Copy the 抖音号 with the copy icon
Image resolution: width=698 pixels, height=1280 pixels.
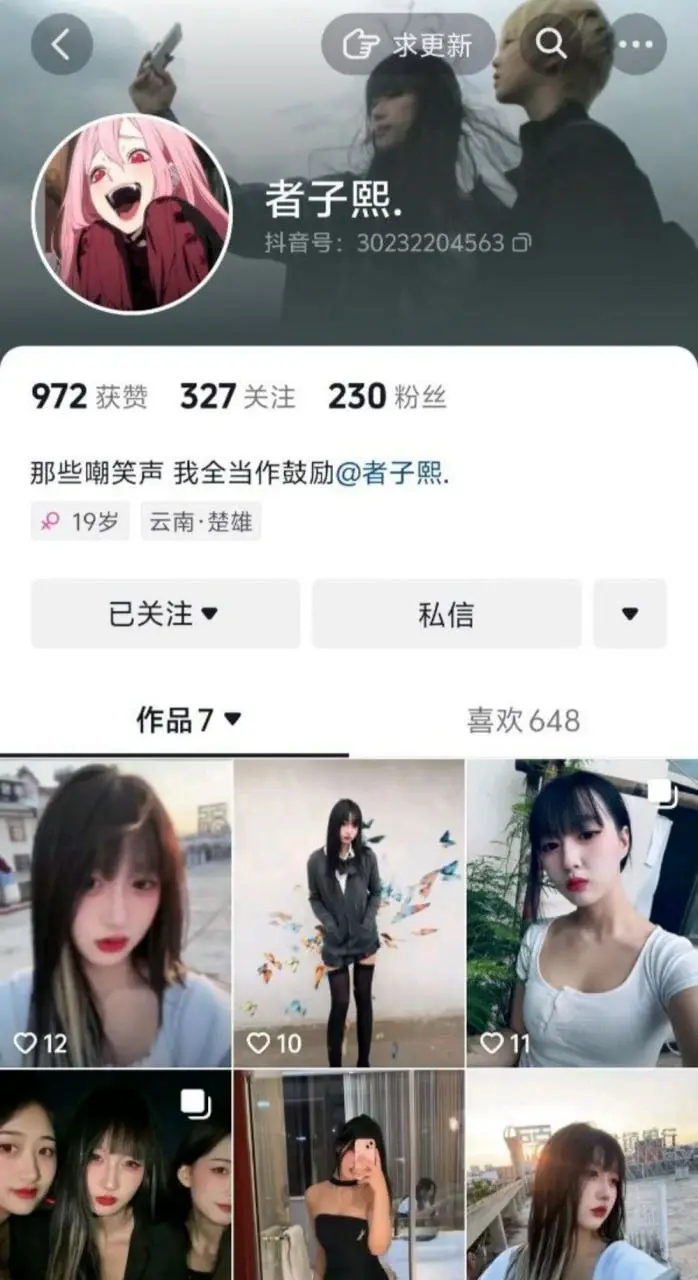point(521,243)
